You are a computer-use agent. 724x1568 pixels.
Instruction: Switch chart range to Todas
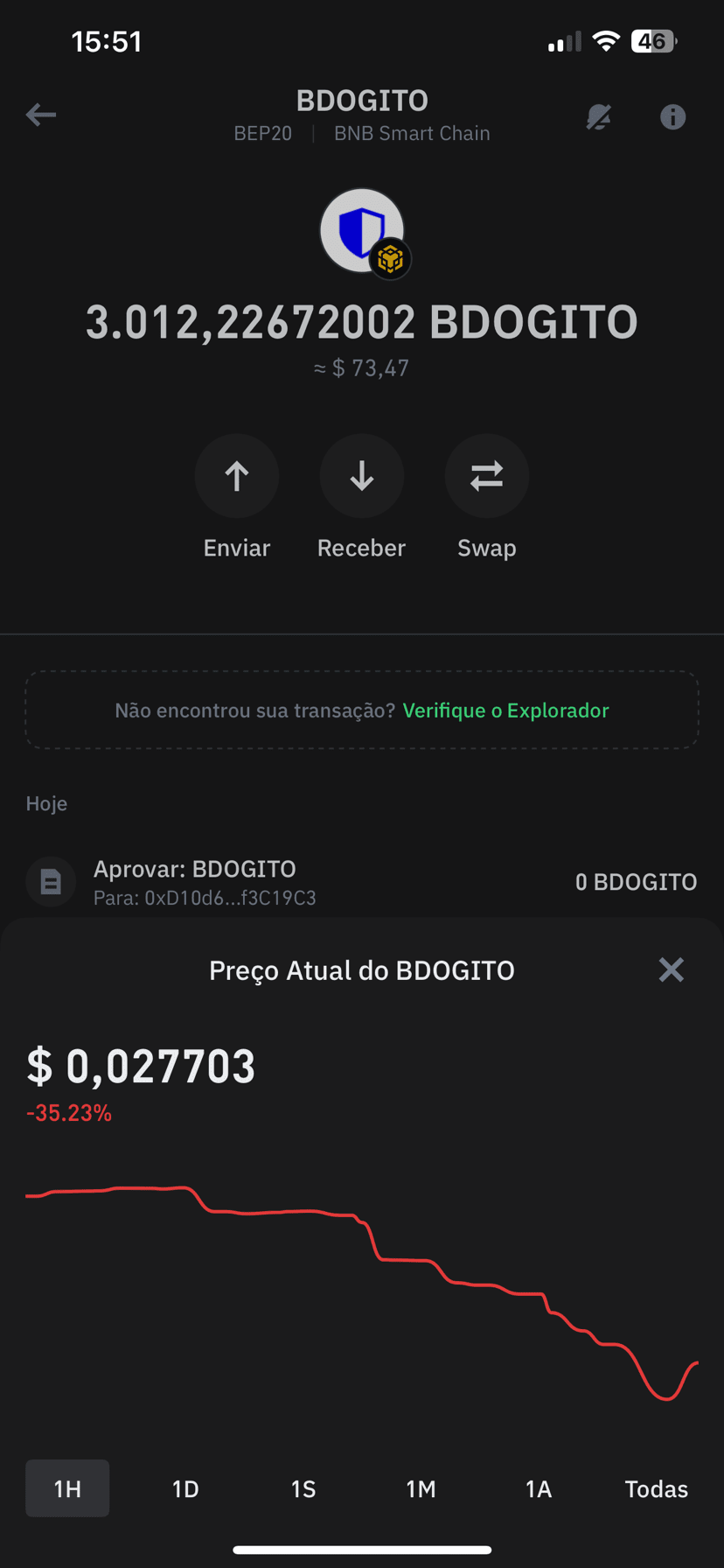656,1487
